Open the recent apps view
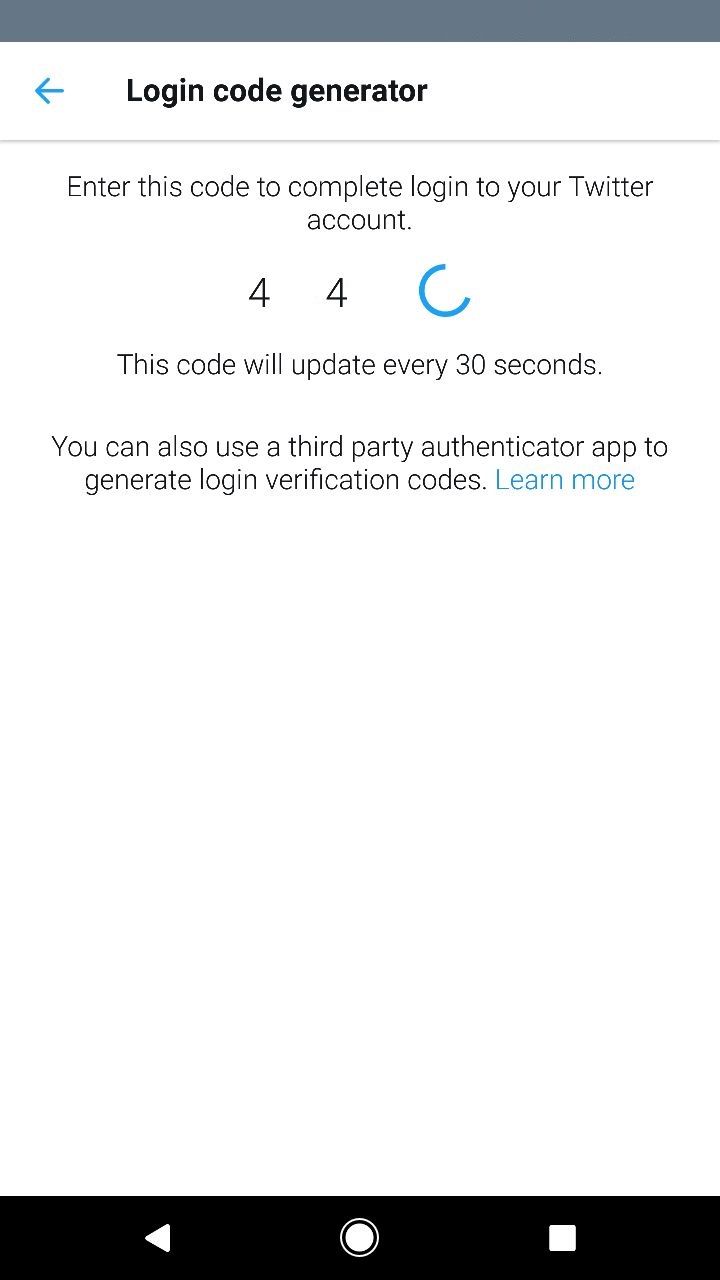Screen dimensions: 720x1280 point(562,1238)
